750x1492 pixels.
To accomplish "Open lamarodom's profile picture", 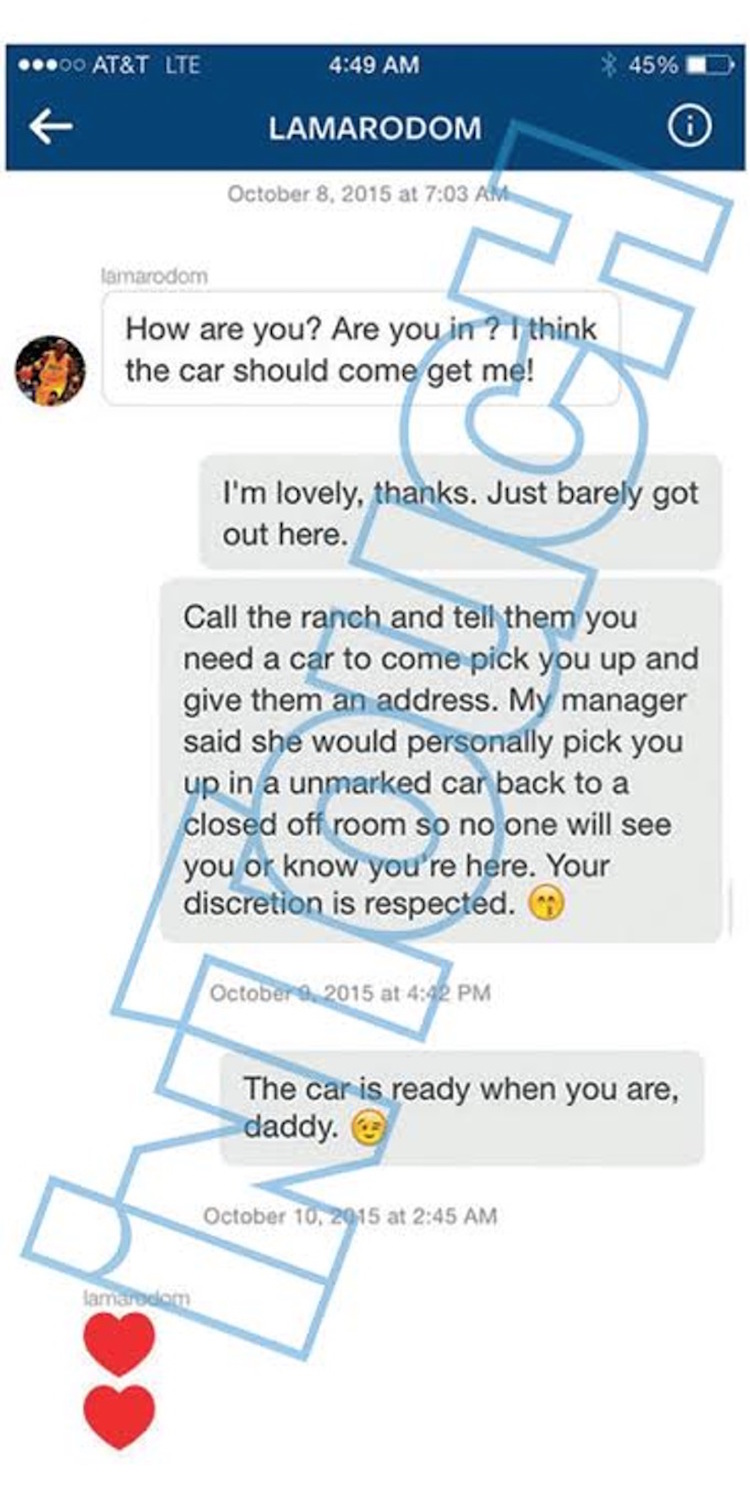I will point(50,370).
